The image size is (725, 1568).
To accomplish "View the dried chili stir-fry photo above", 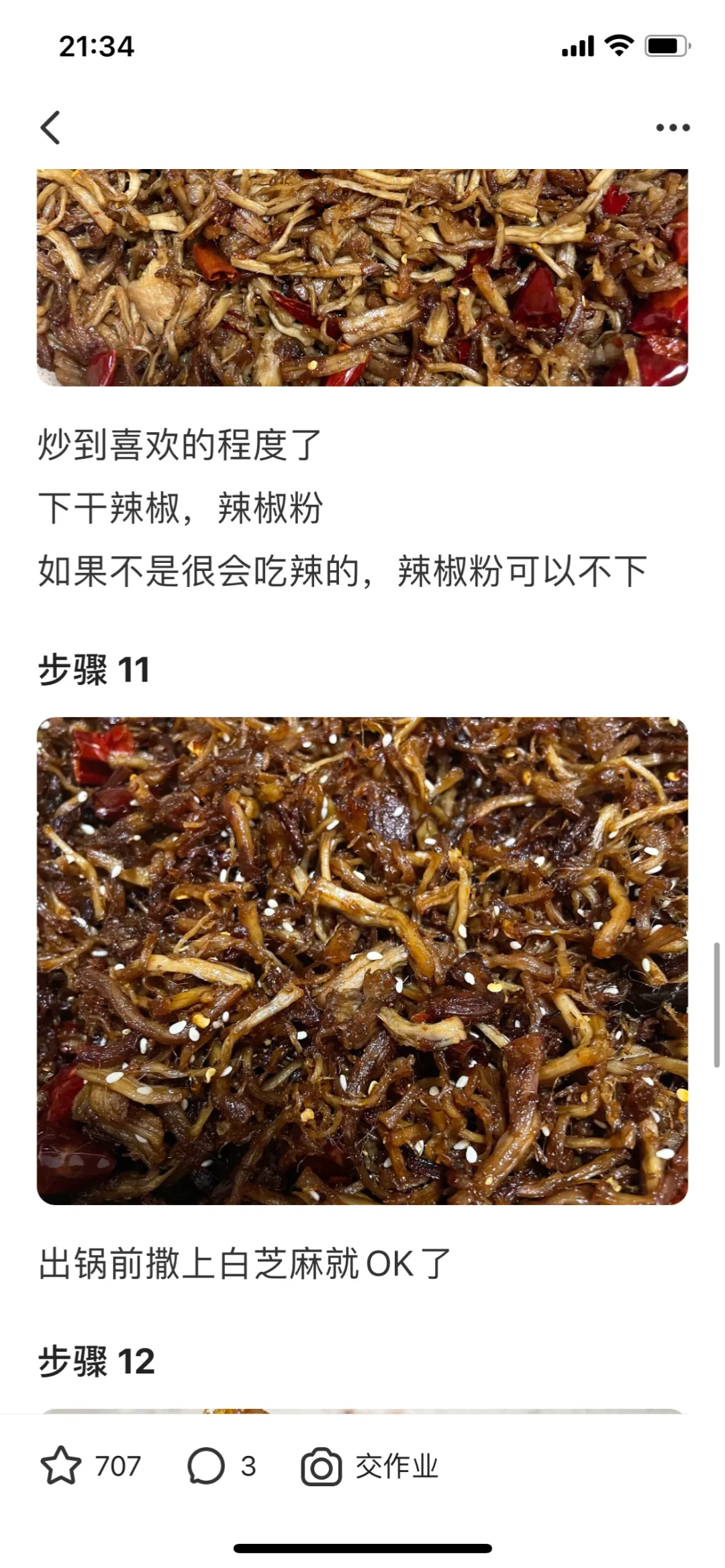I will 362,277.
